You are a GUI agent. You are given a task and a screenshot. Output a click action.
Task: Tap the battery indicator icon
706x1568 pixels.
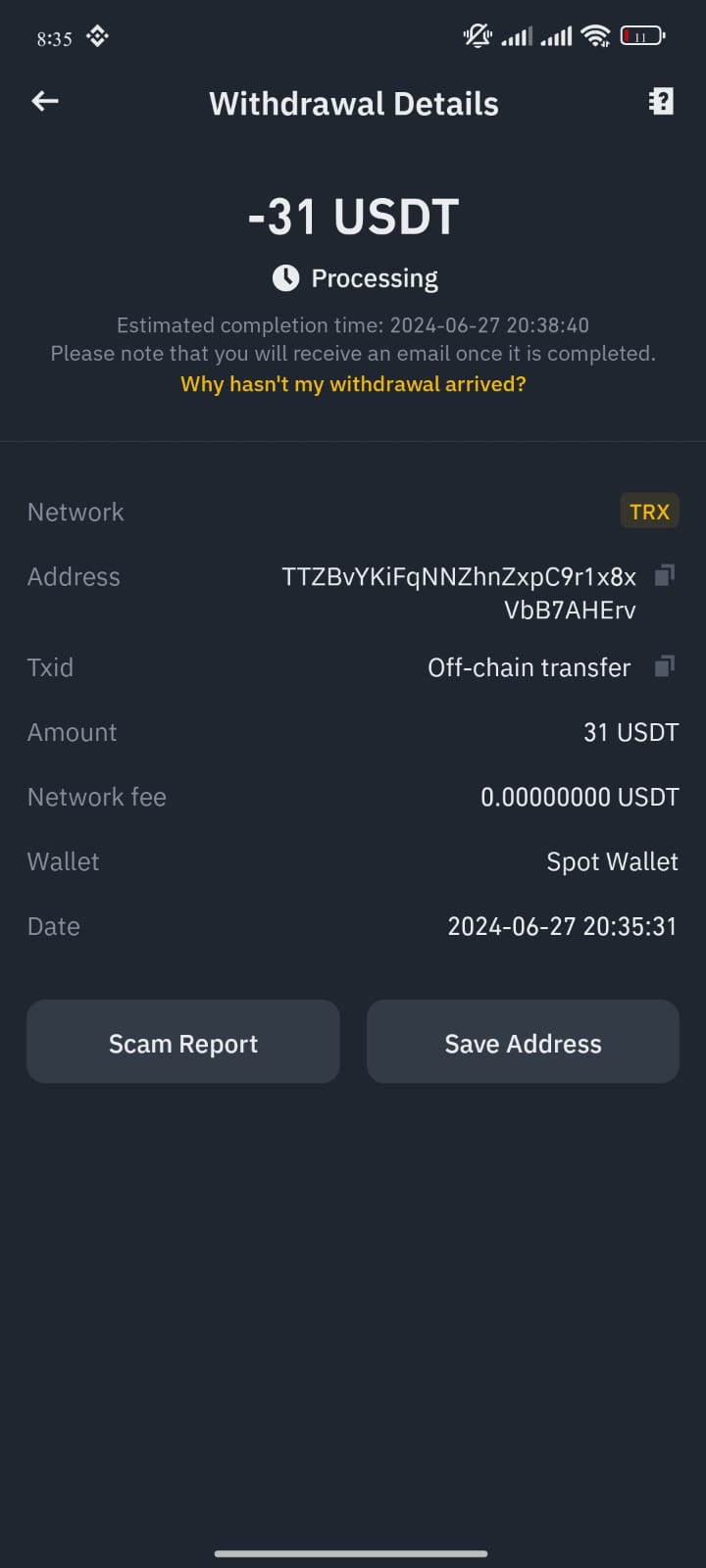(x=642, y=35)
